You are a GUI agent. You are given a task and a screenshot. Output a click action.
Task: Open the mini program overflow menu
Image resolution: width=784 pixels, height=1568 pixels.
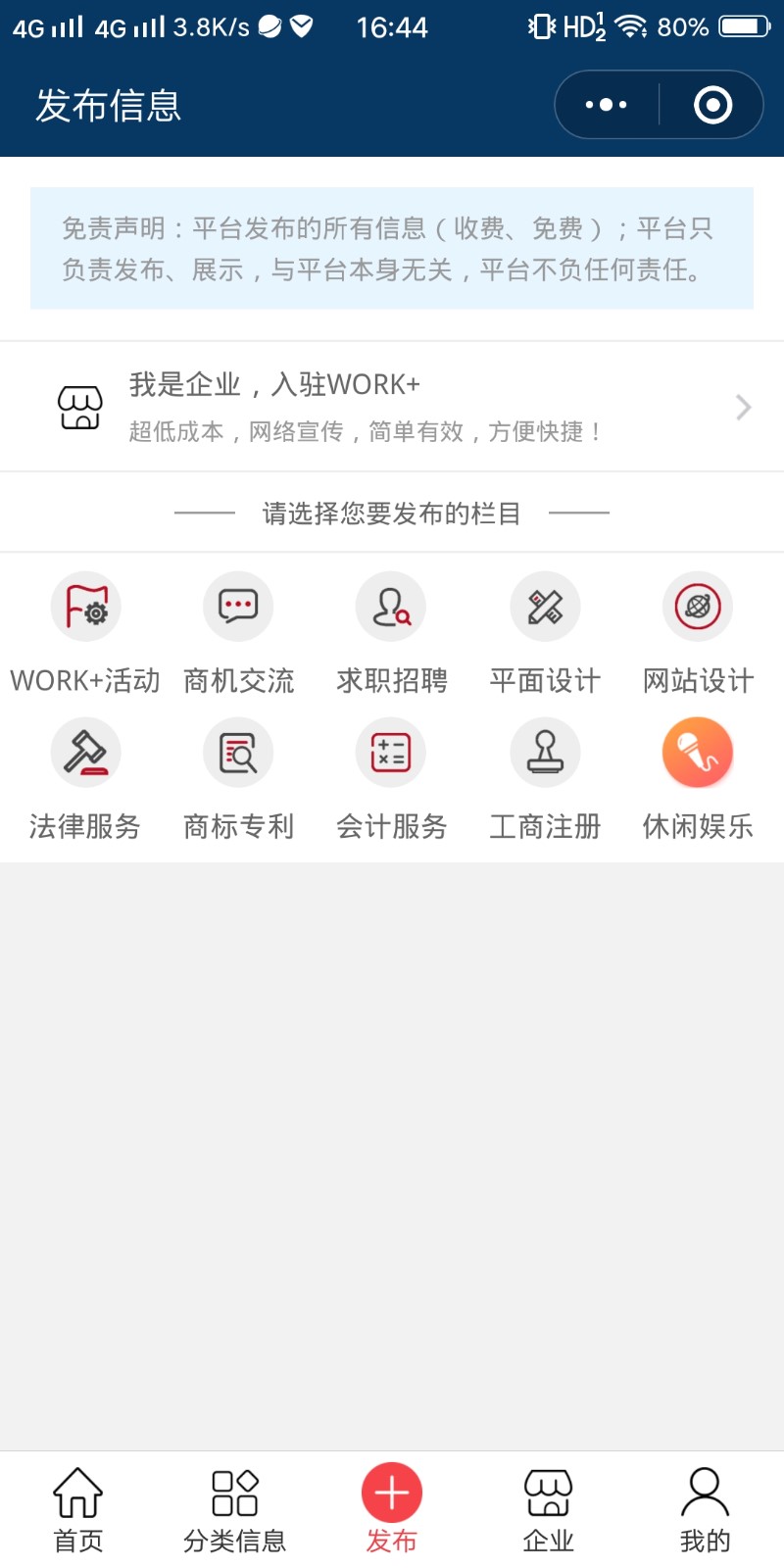click(x=606, y=105)
